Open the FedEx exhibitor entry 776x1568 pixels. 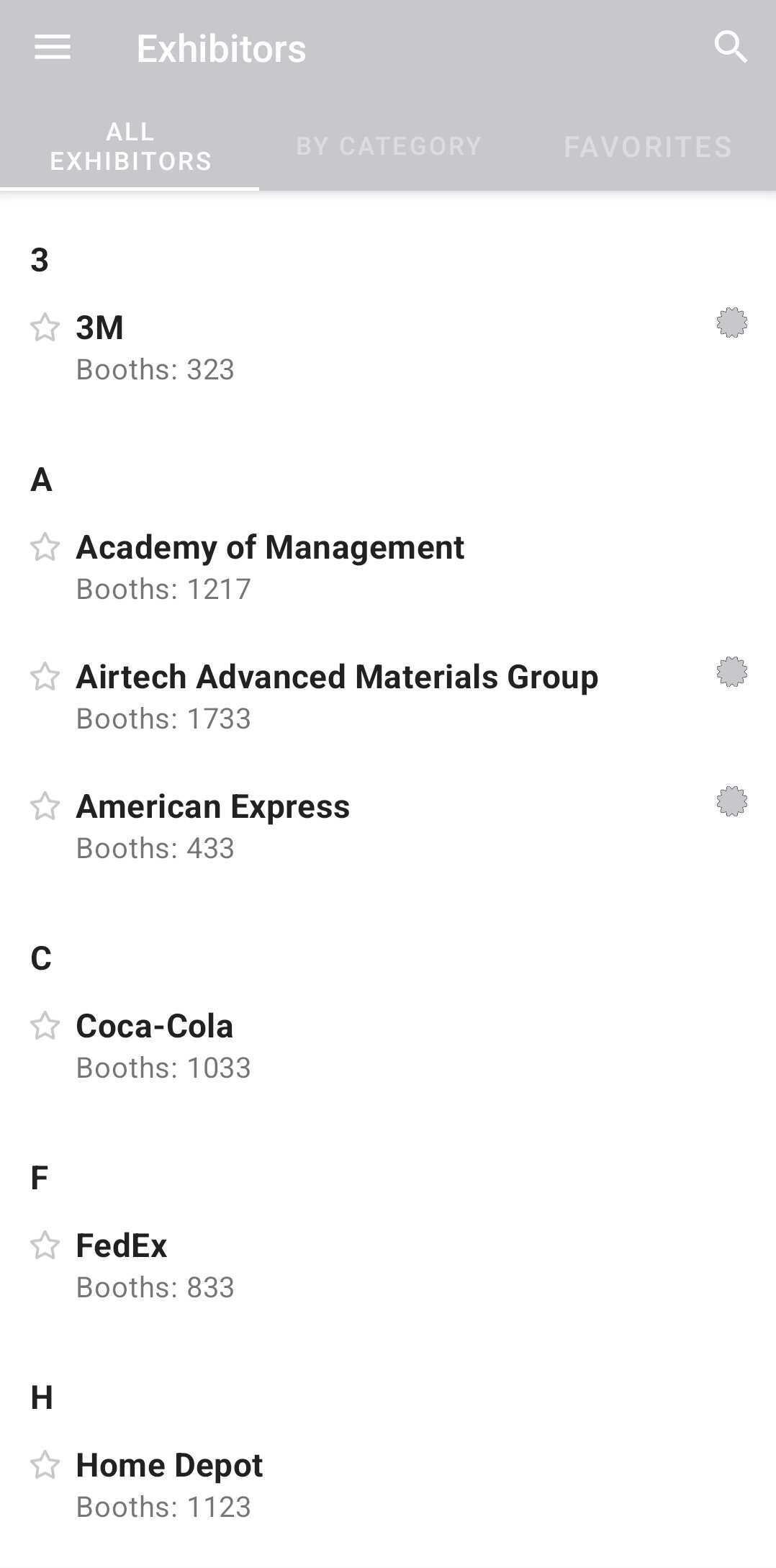[388, 1266]
